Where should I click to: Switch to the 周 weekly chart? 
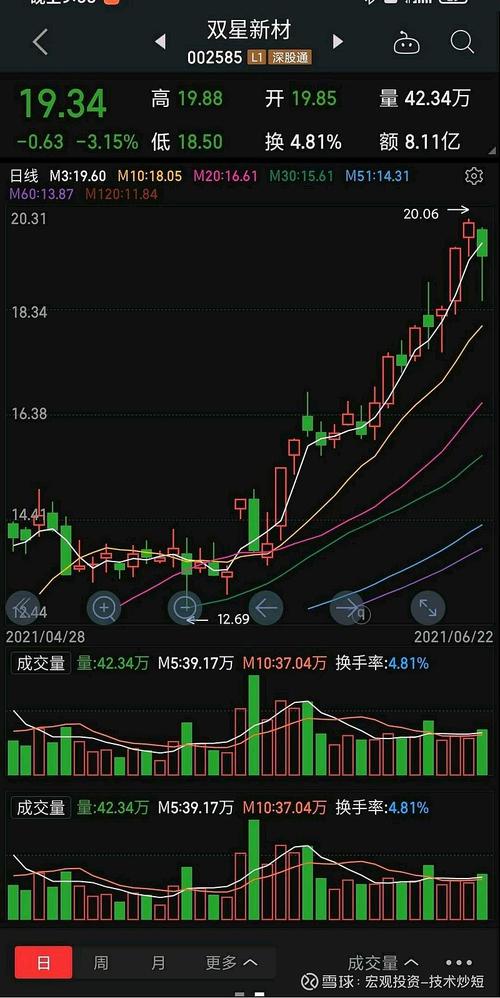point(101,962)
